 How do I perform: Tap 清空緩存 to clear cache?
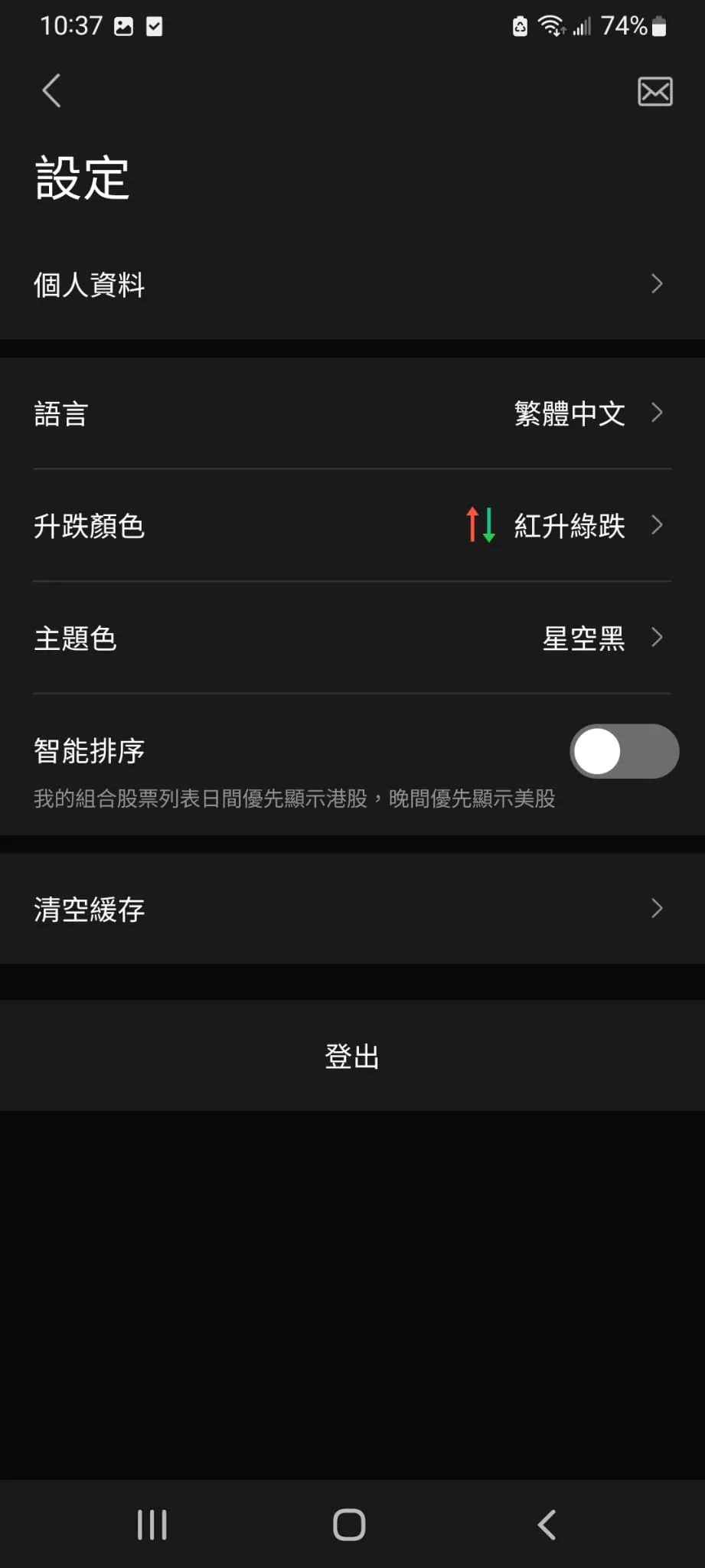(352, 909)
